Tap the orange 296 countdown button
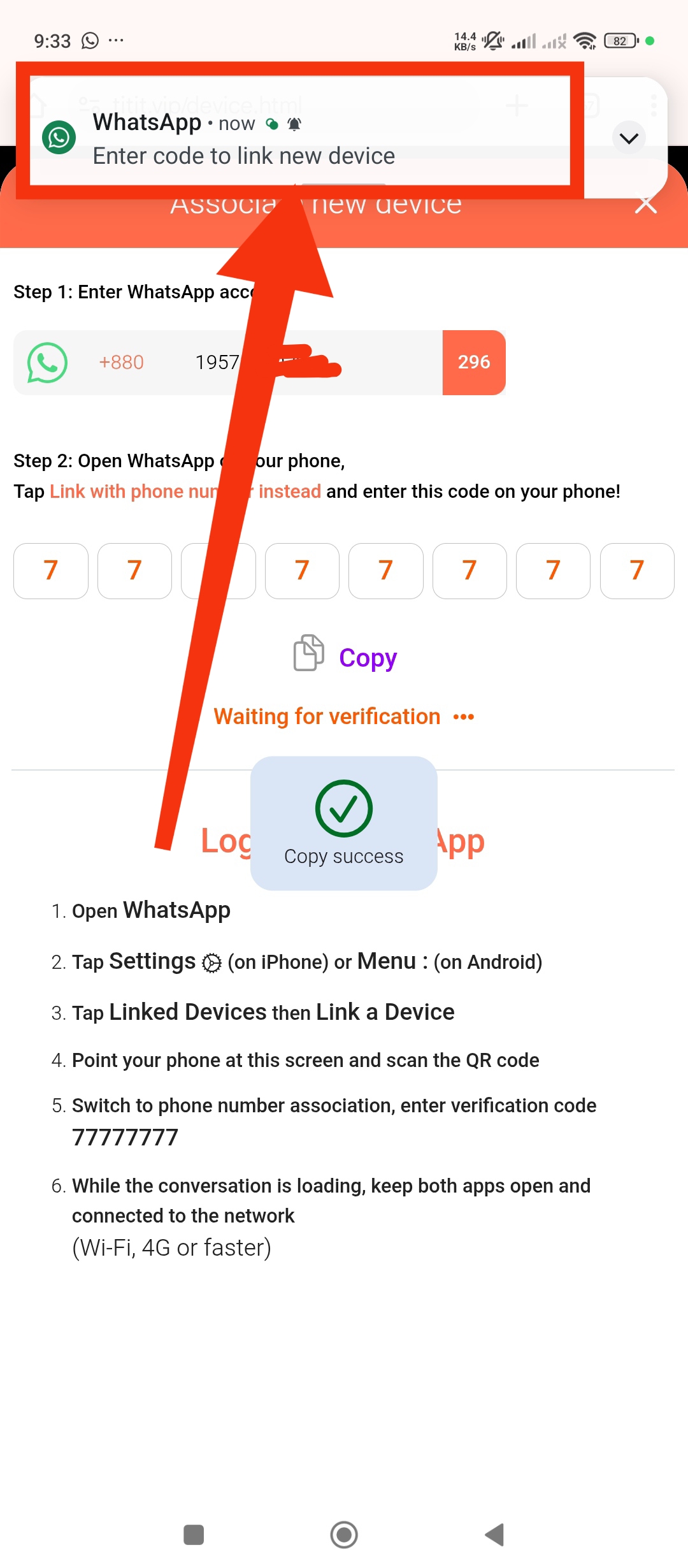 pyautogui.click(x=474, y=362)
